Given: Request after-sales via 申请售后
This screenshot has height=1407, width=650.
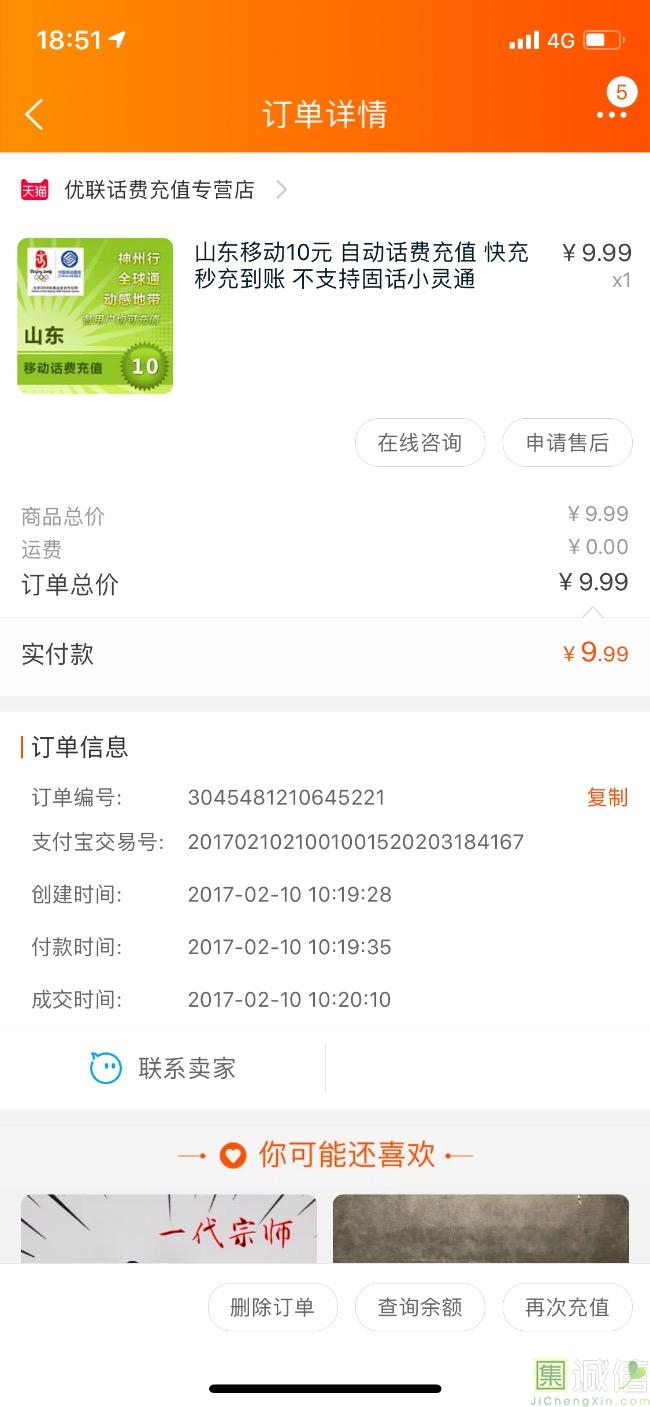Looking at the screenshot, I should tap(567, 443).
